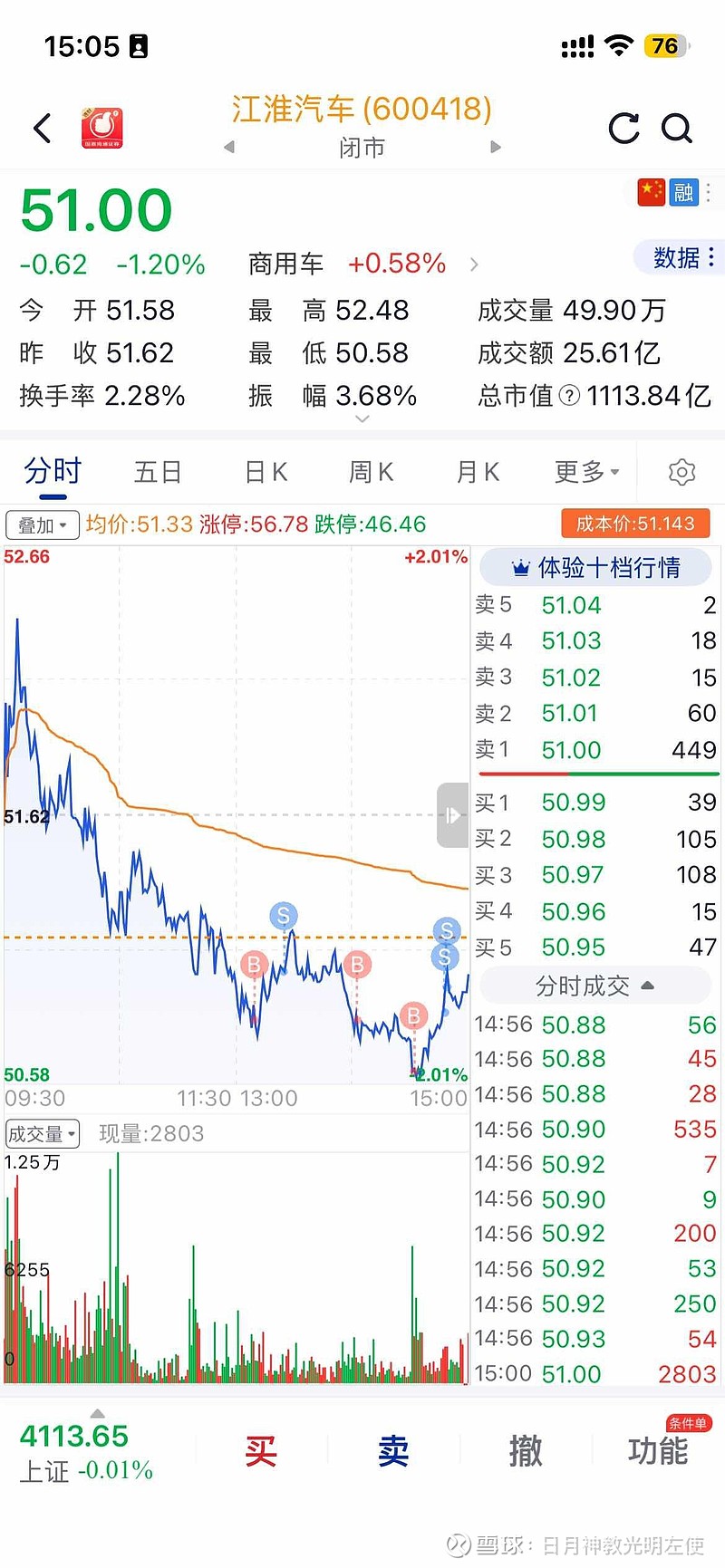Open the 叠加 overlay dropdown
Image resolution: width=725 pixels, height=1568 pixels.
(x=42, y=524)
